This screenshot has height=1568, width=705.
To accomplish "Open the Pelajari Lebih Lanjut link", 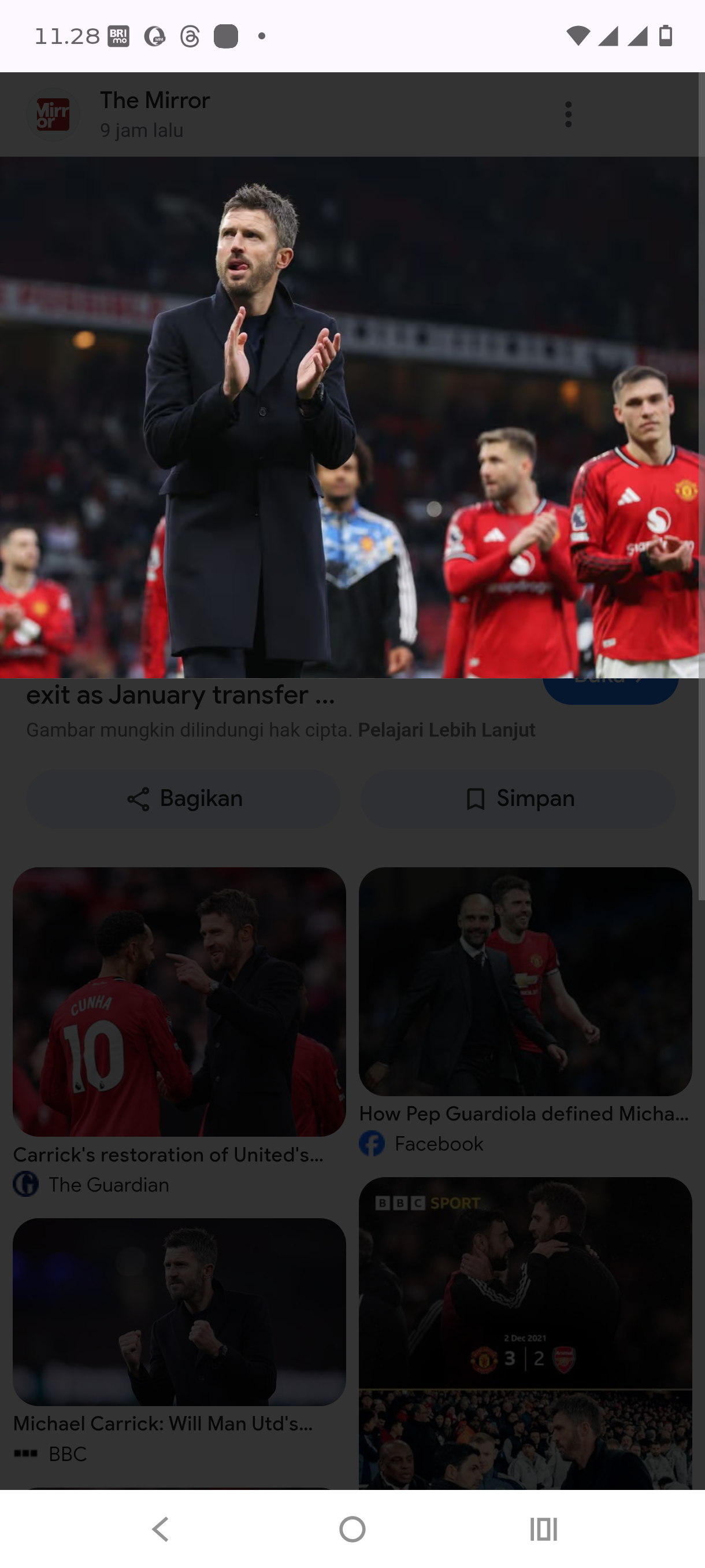I will point(447,730).
